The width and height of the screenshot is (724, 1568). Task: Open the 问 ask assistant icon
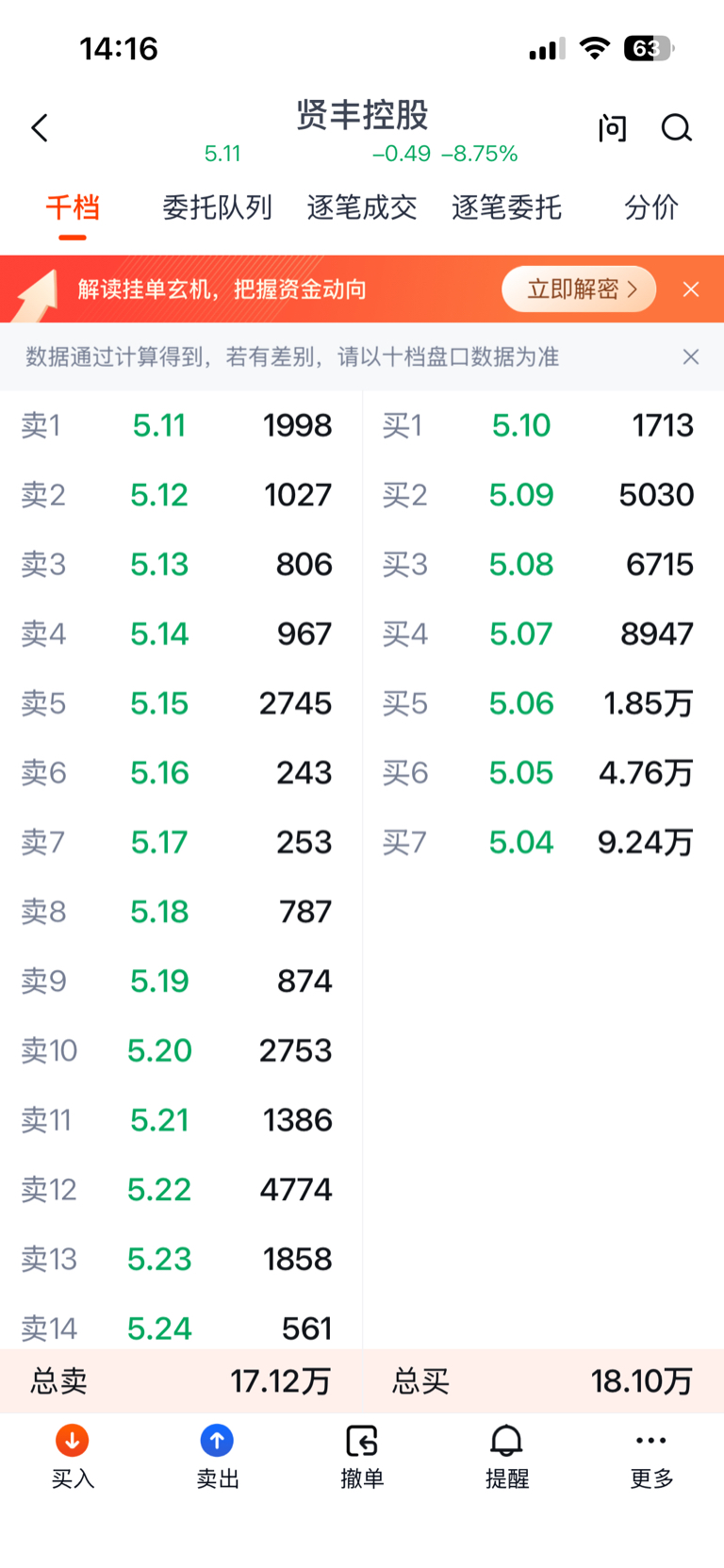pos(612,128)
